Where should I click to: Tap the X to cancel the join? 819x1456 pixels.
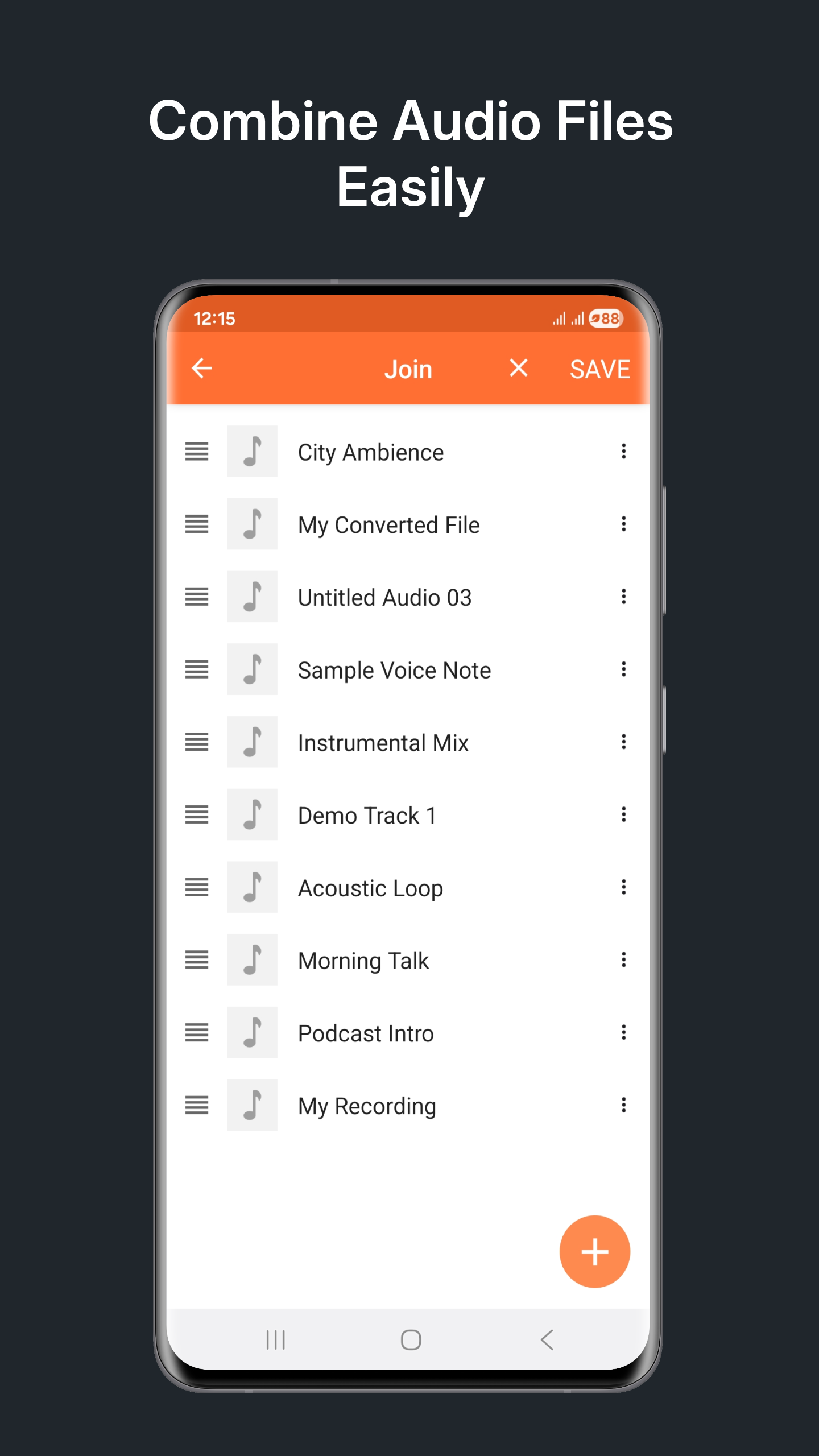point(518,369)
